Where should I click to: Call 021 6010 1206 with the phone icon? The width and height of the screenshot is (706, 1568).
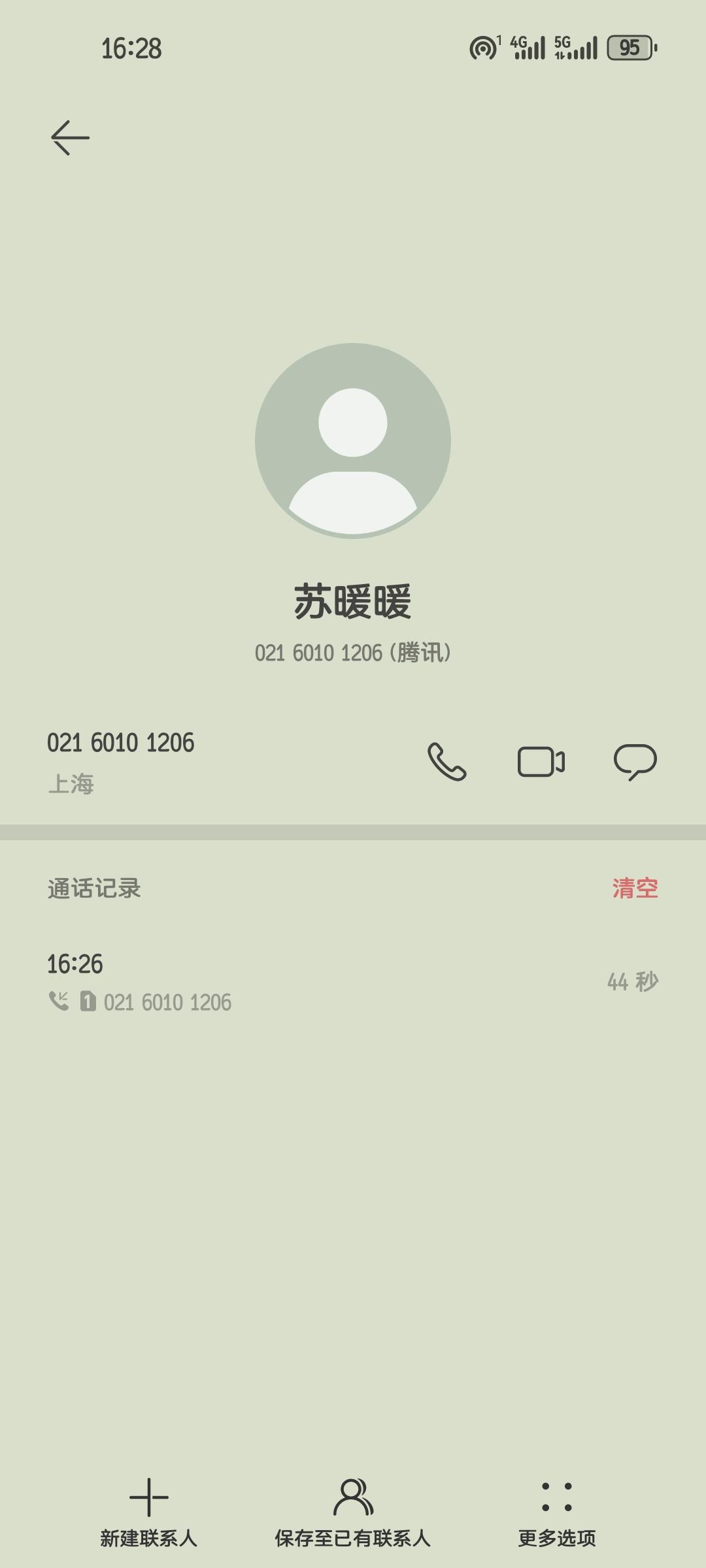pyautogui.click(x=447, y=762)
